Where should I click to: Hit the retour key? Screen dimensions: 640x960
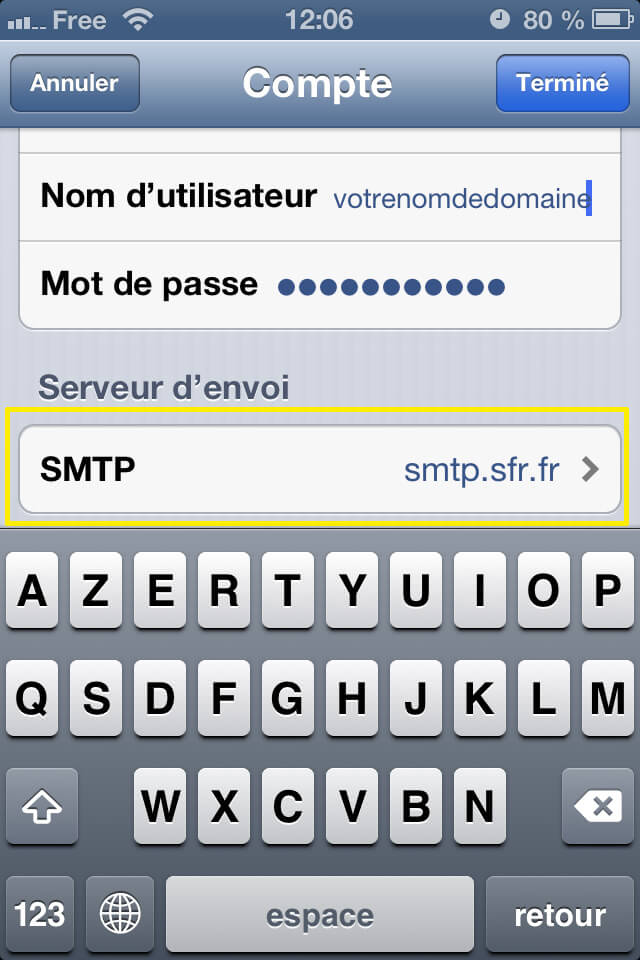[559, 914]
